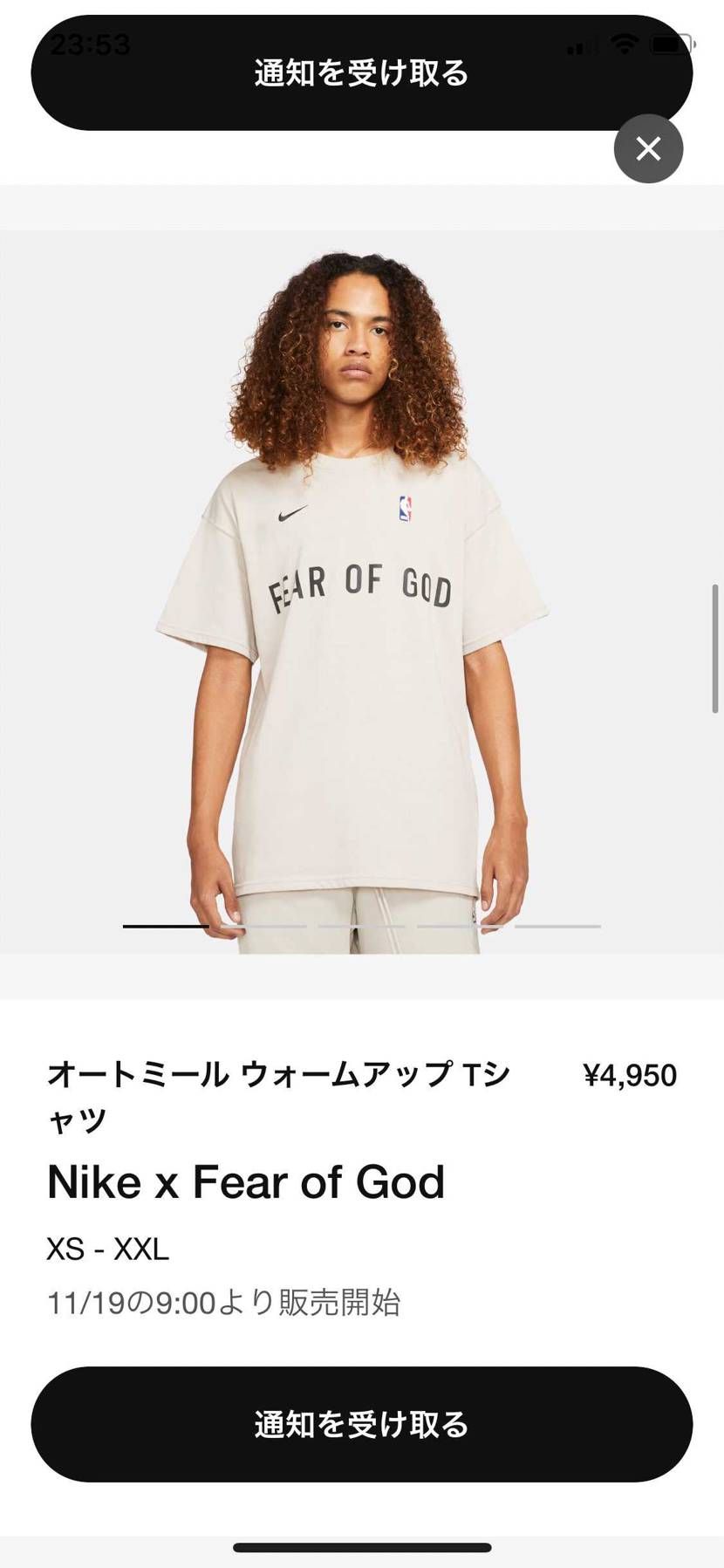Tap the XS - XXL size range text
This screenshot has width=724, height=1568.
click(110, 1250)
